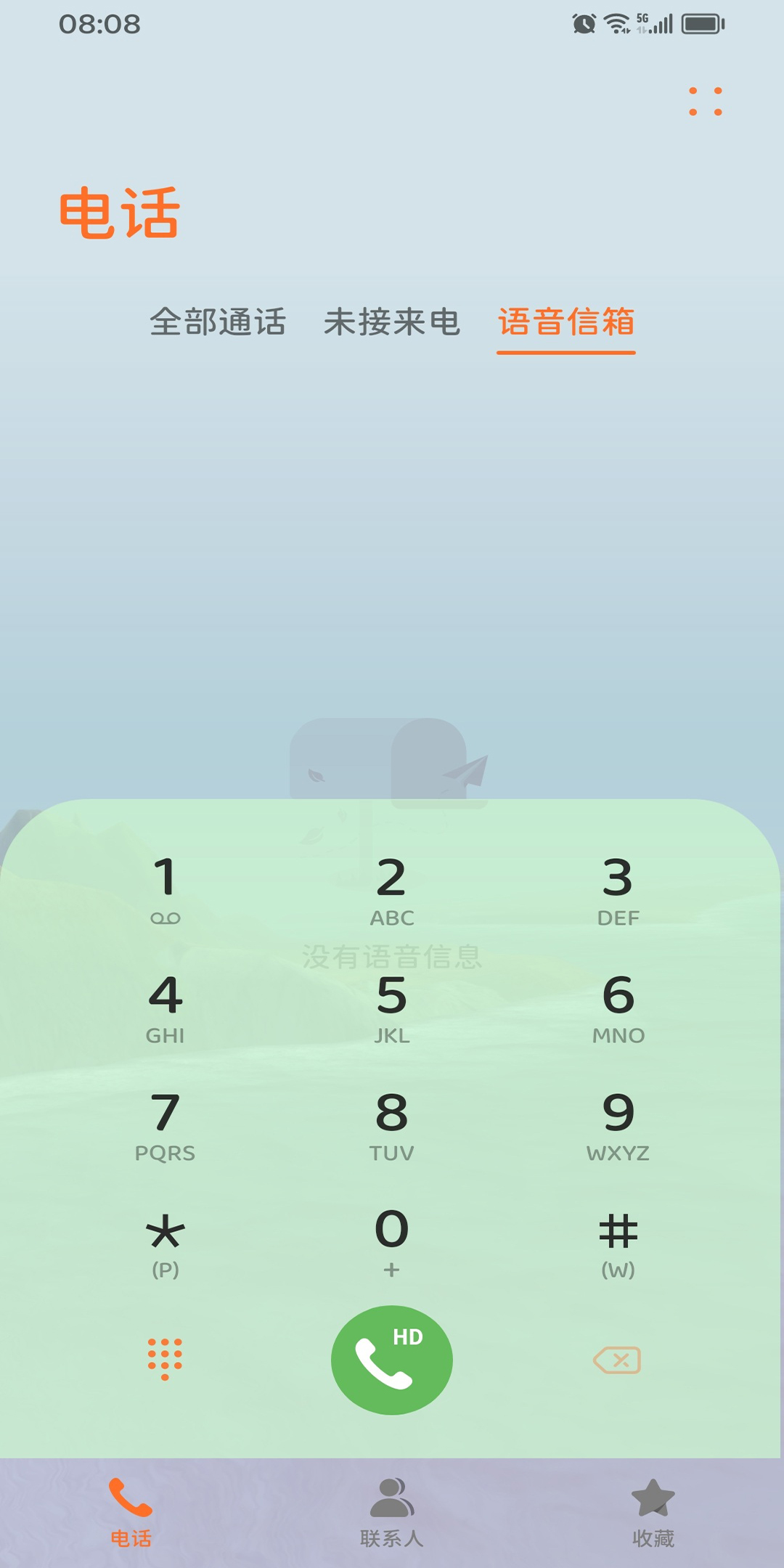This screenshot has height=1568, width=784.
Task: Enter digit 5 JKL
Action: pyautogui.click(x=392, y=1008)
